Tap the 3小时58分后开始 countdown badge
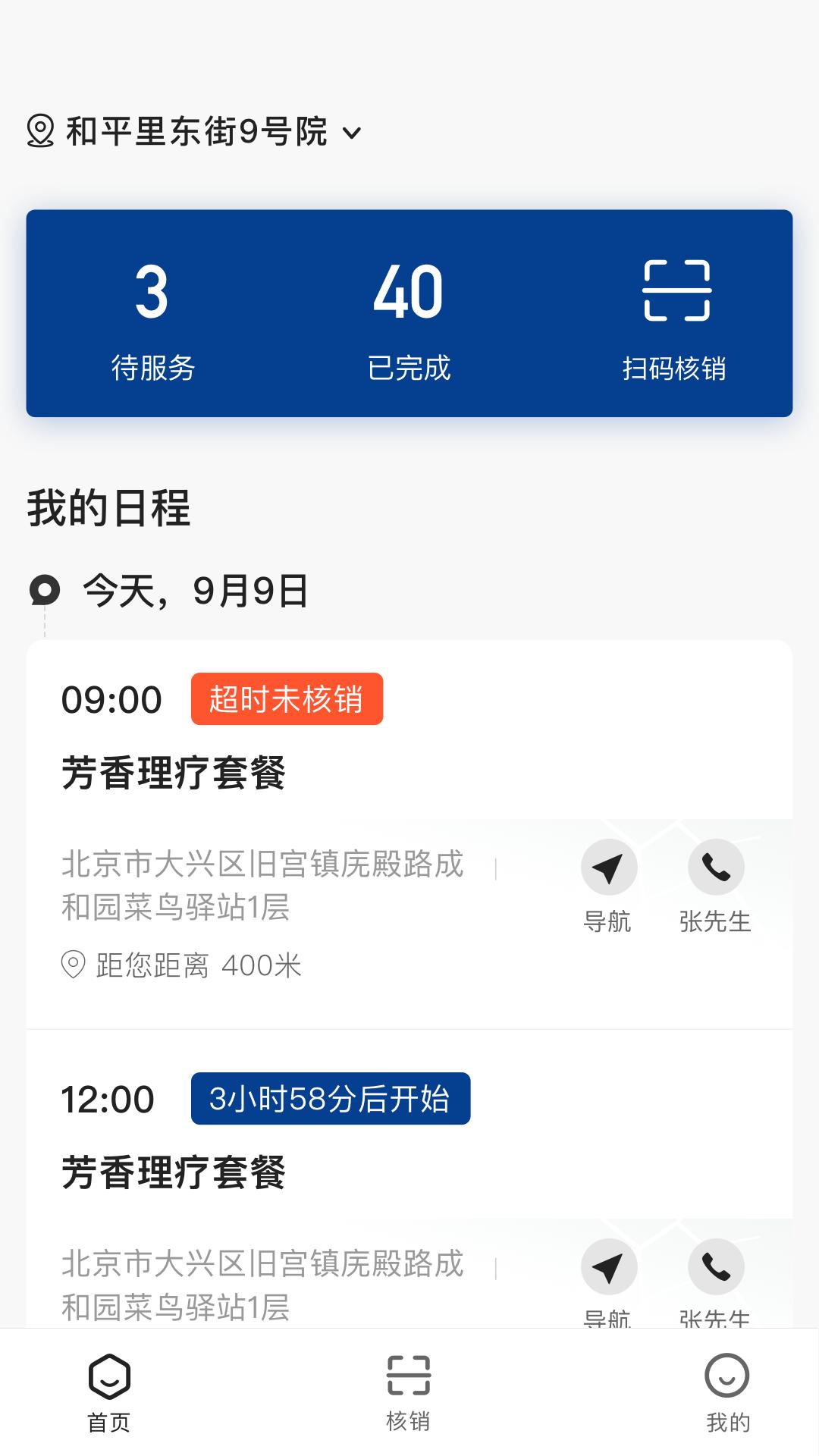Viewport: 819px width, 1456px height. (x=331, y=1099)
